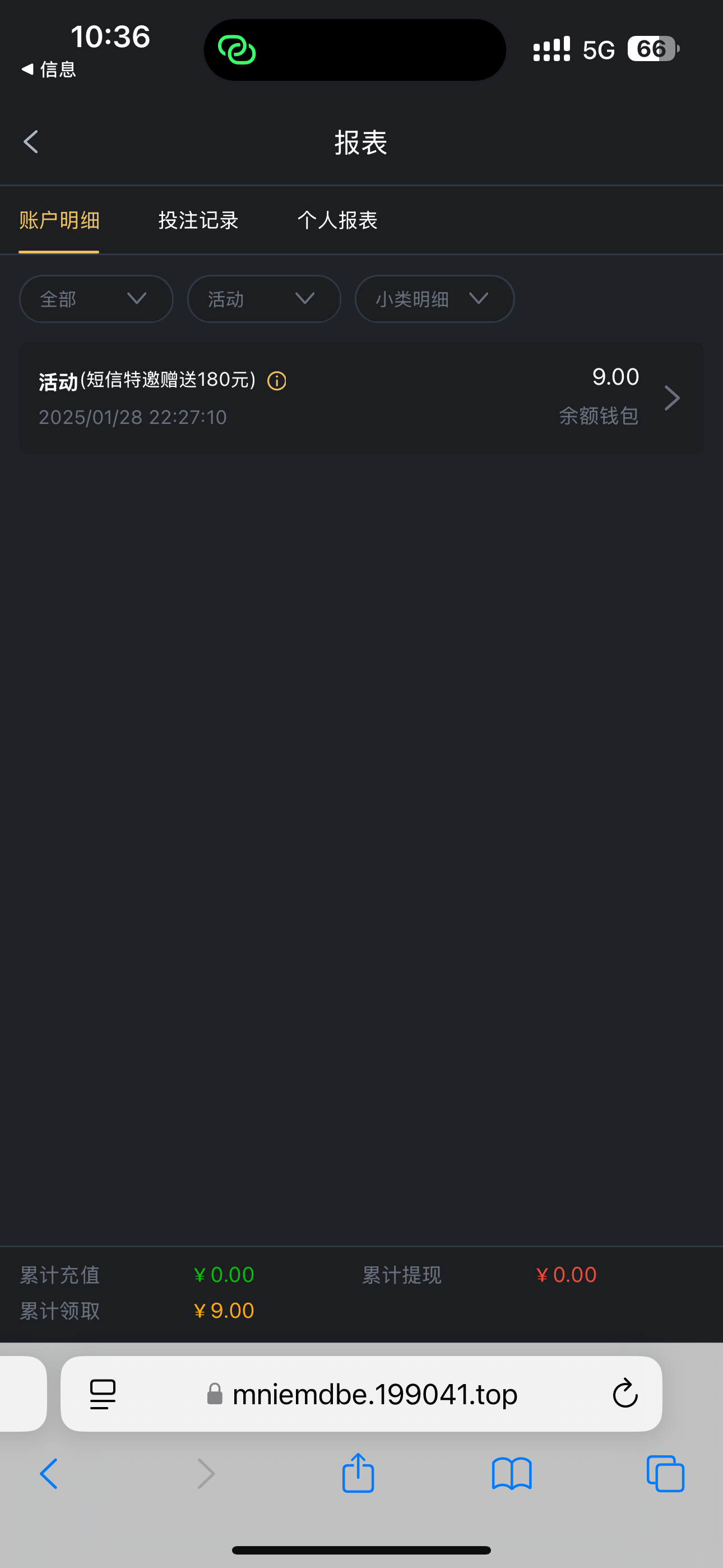Reload the page in Safari
The height and width of the screenshot is (1568, 723).
624,1395
